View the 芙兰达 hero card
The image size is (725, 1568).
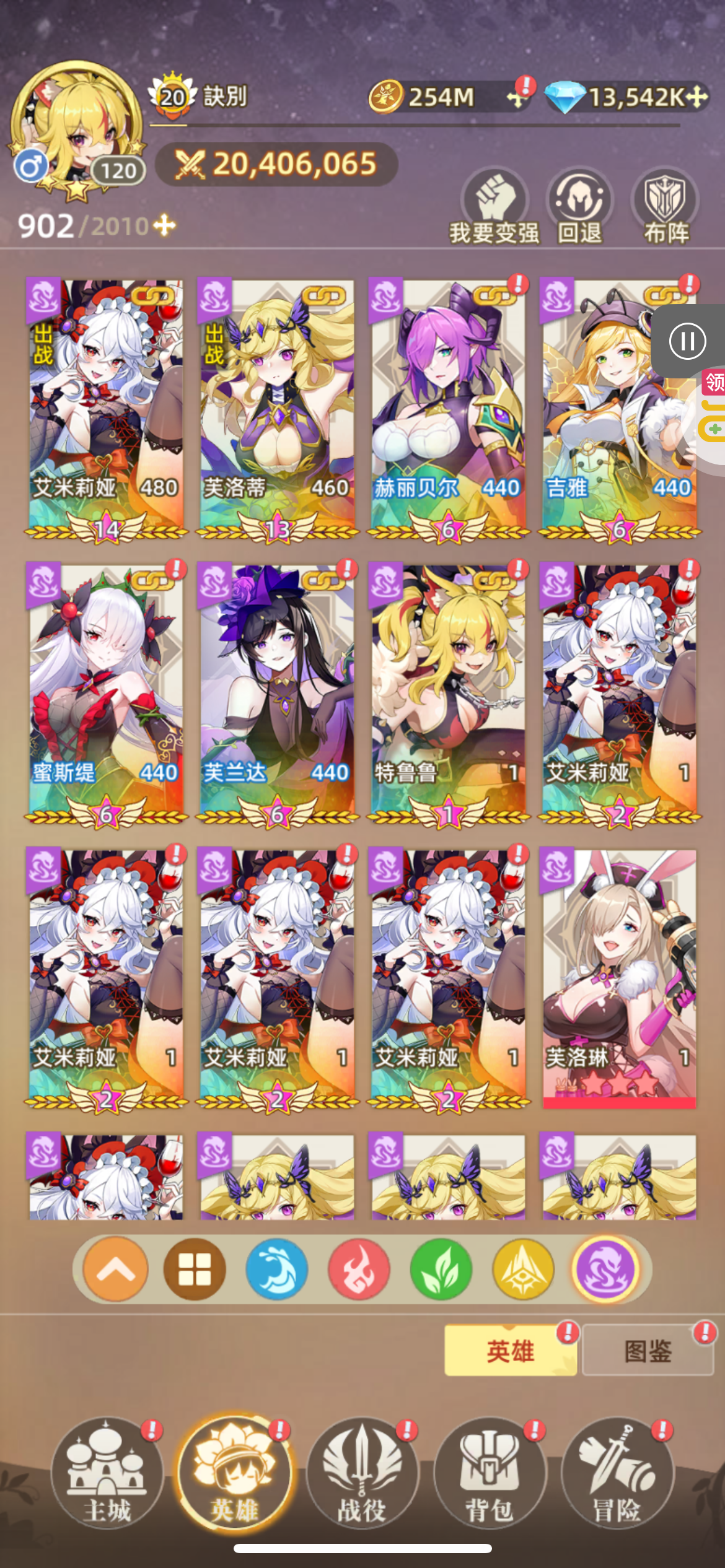click(x=276, y=695)
